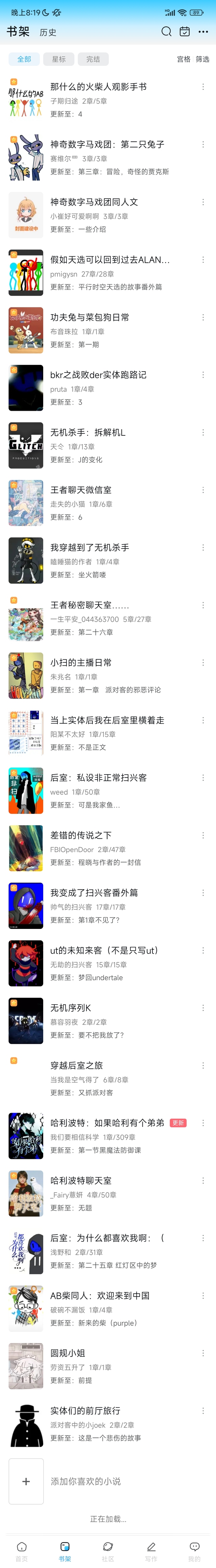The height and width of the screenshot is (1568, 216).
Task: Open the calendar check-in icon
Action: (185, 32)
